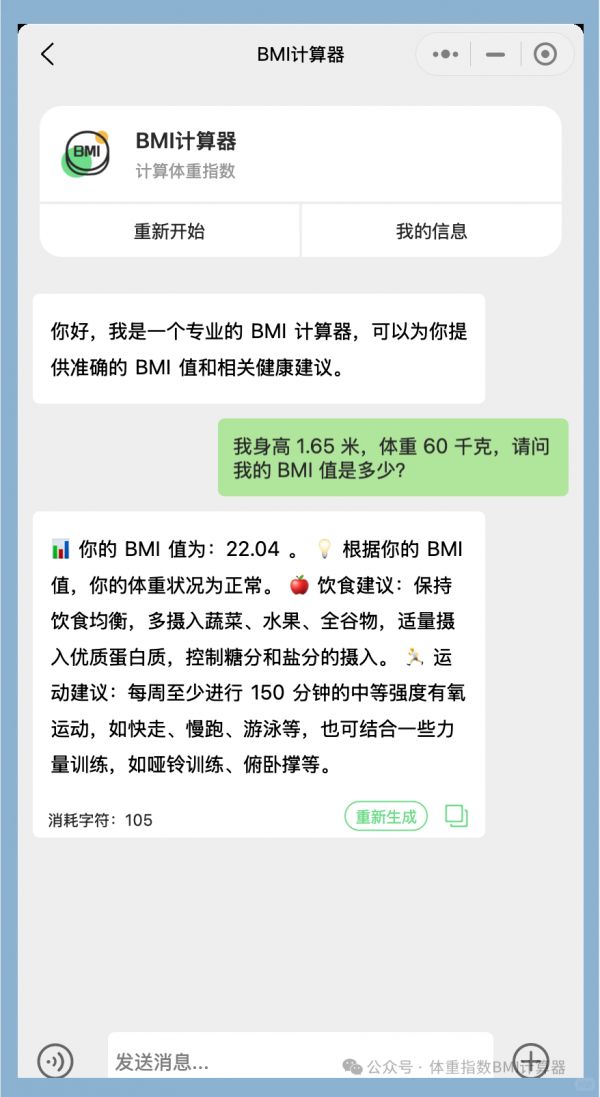600x1097 pixels.
Task: Open the mini program more-options menu
Action: tap(445, 54)
